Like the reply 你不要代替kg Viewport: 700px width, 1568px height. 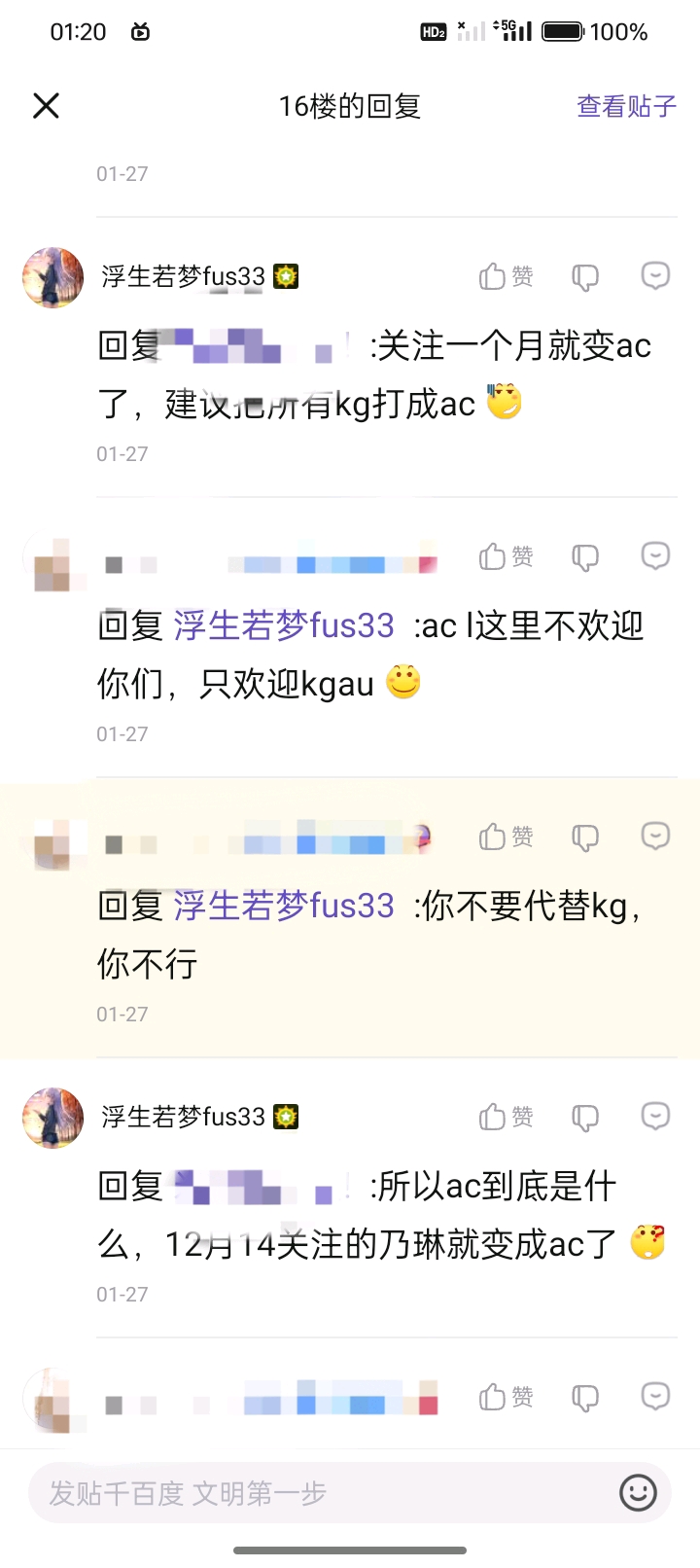click(506, 837)
